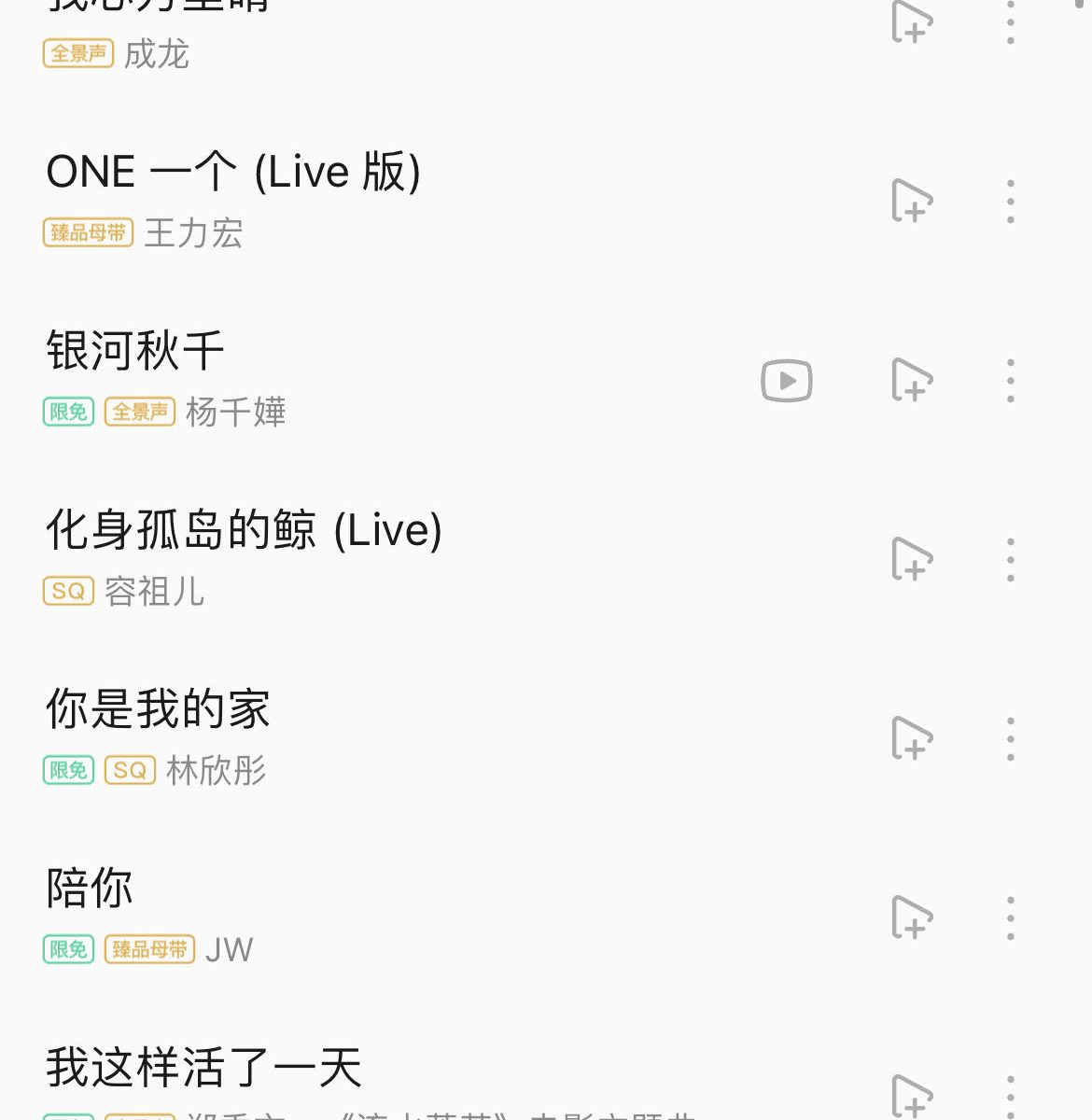Play the song 银河秋千
This screenshot has width=1092, height=1120.
(x=136, y=352)
